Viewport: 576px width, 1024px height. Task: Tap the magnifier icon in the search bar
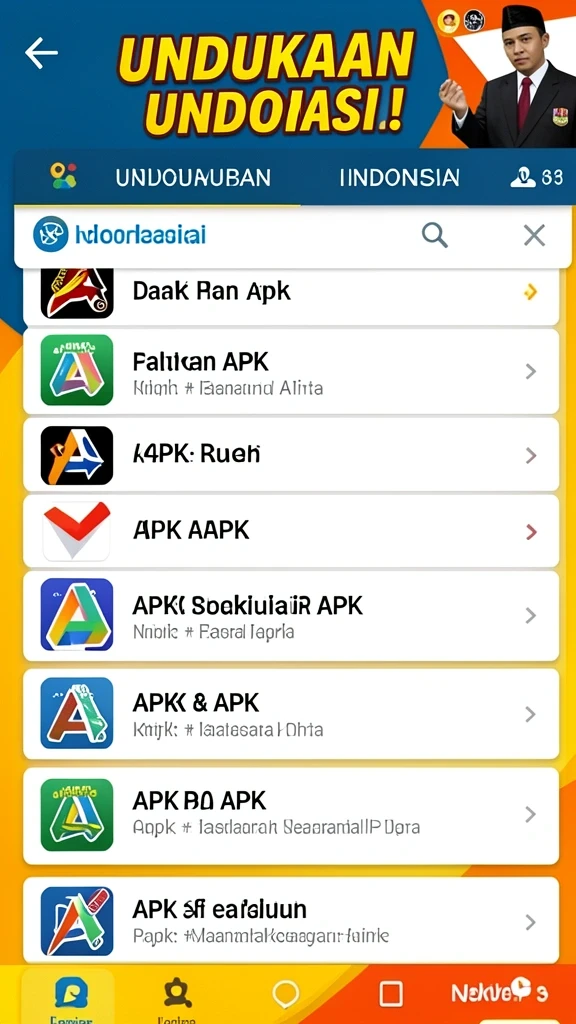point(434,234)
